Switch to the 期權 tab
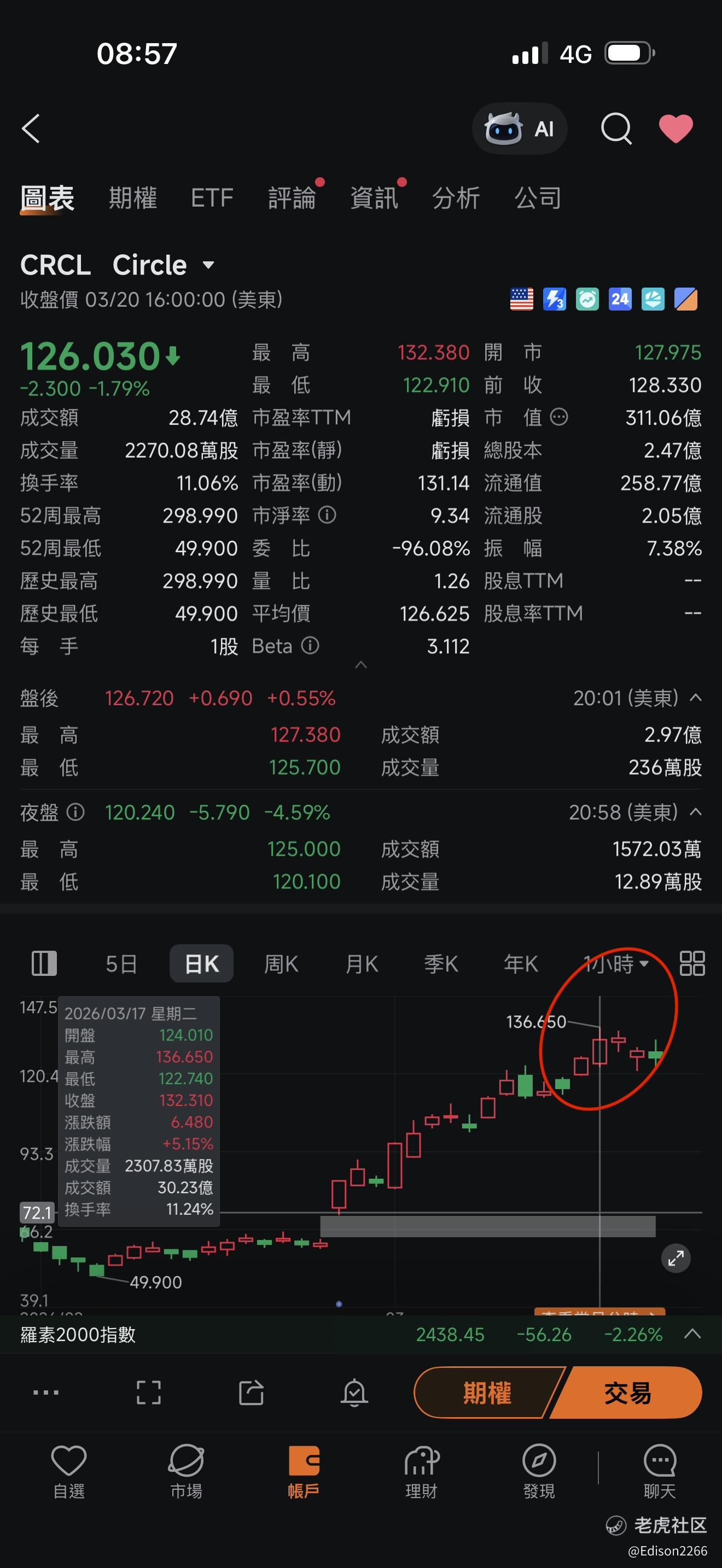The image size is (722, 1568). pos(133,198)
